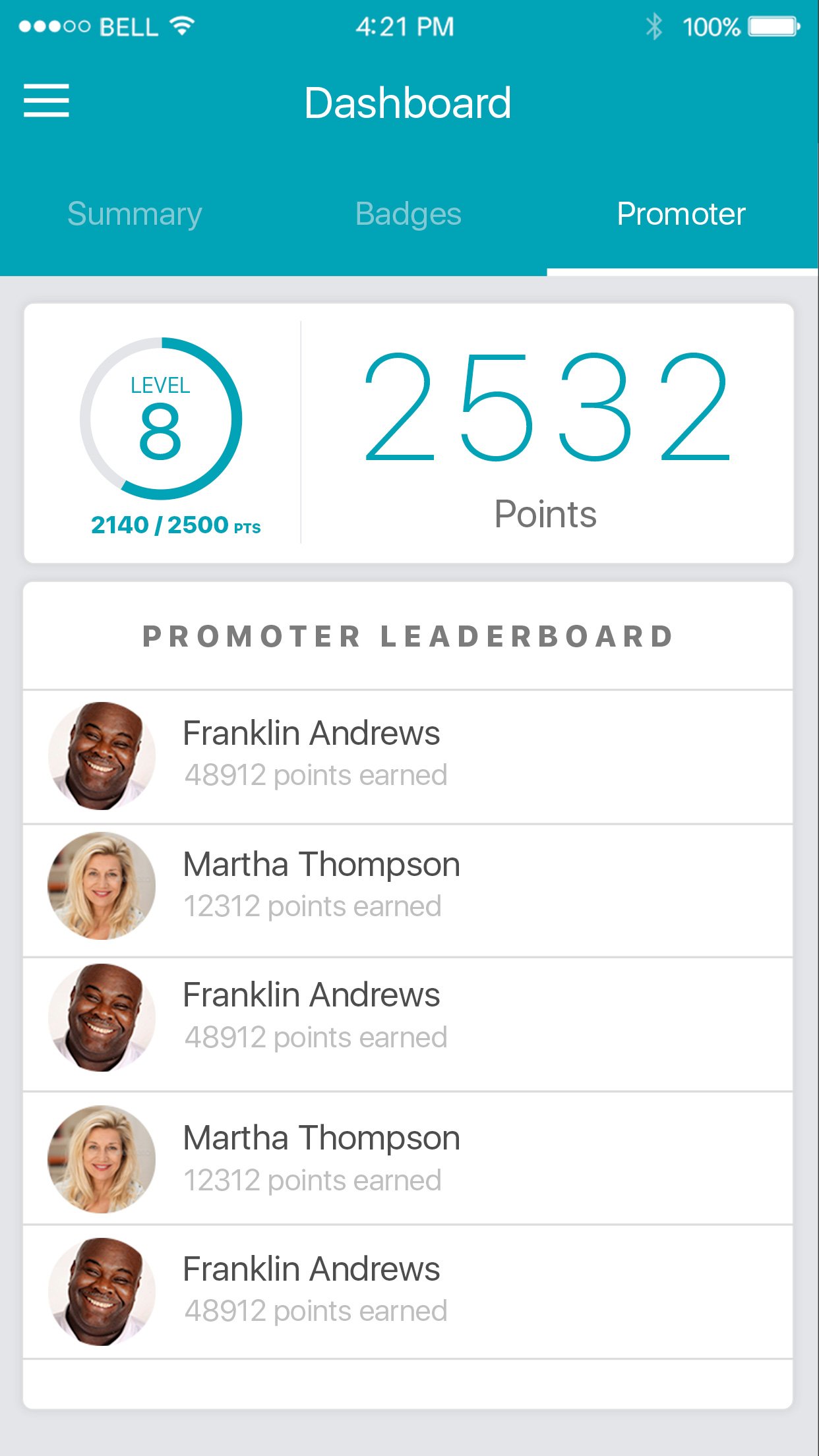Open the hamburger drawer menu
Viewport: 819px width, 1456px height.
pyautogui.click(x=46, y=101)
